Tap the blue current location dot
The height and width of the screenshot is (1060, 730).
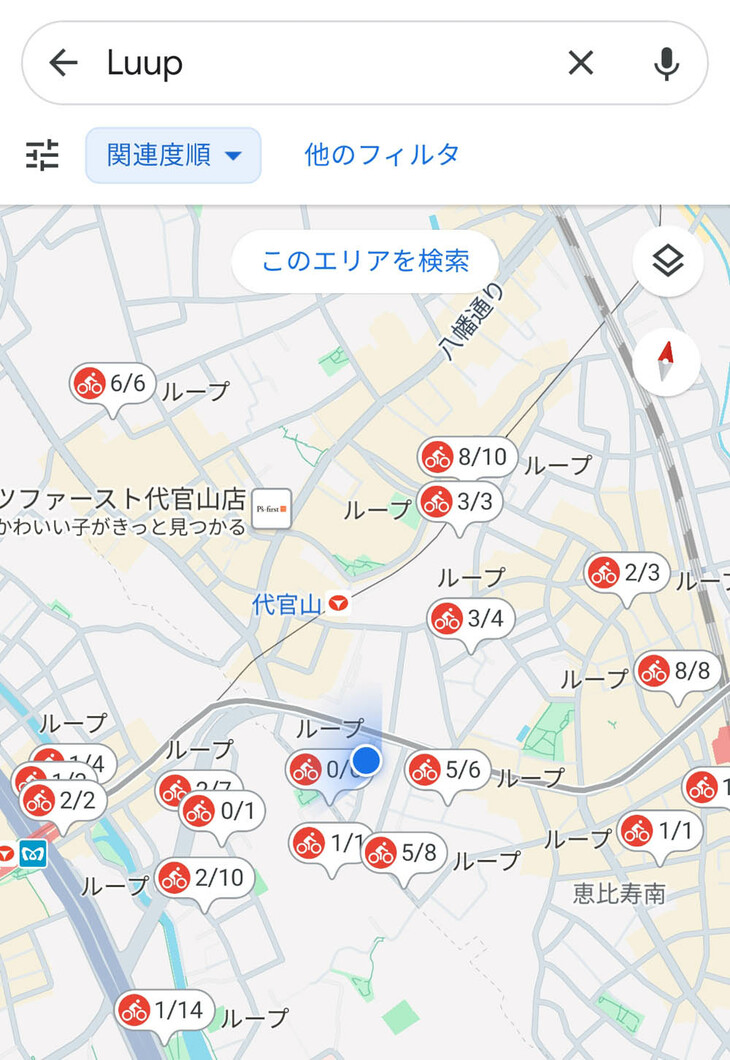click(x=366, y=761)
